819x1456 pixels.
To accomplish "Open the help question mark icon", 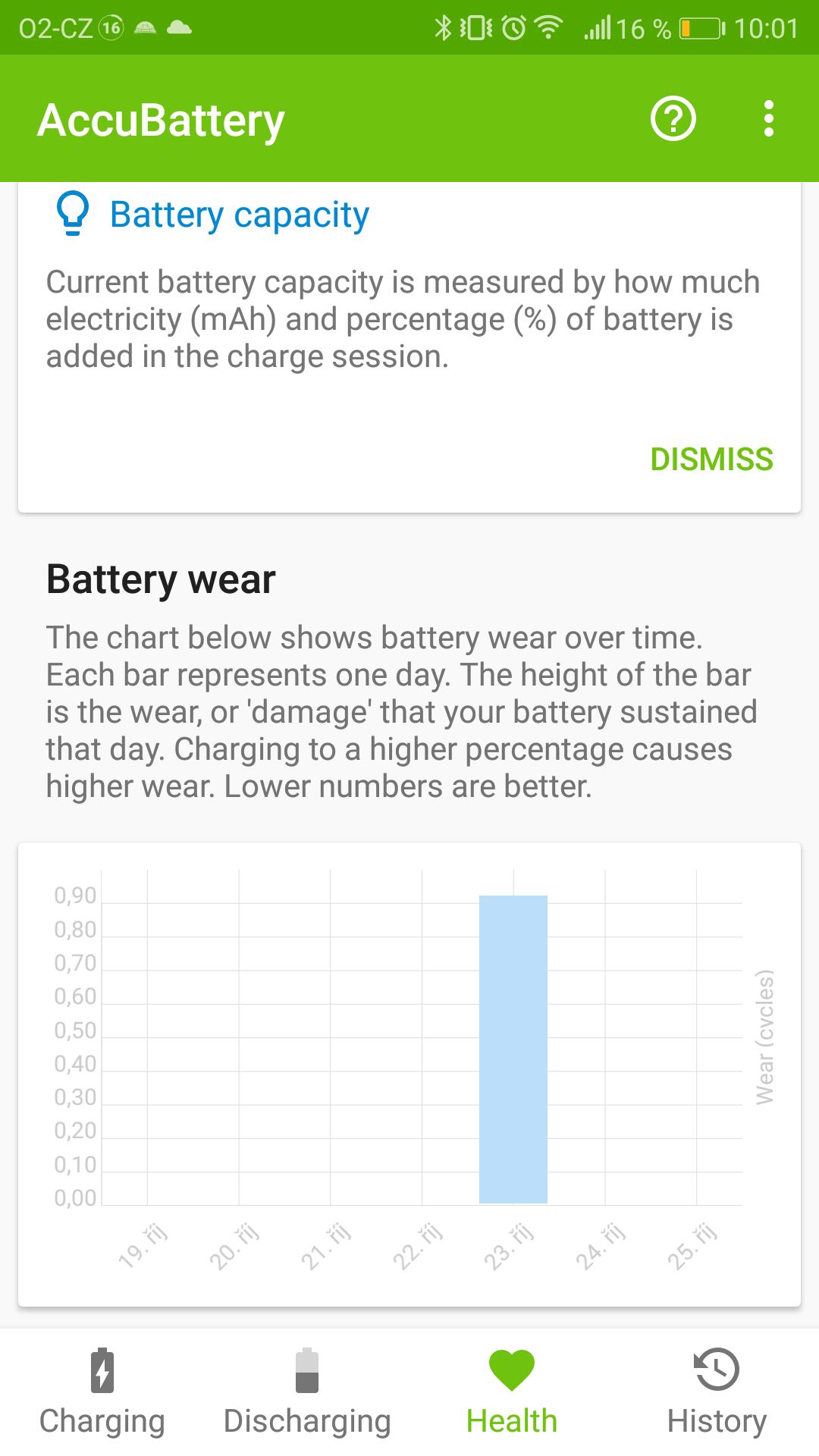I will click(673, 119).
